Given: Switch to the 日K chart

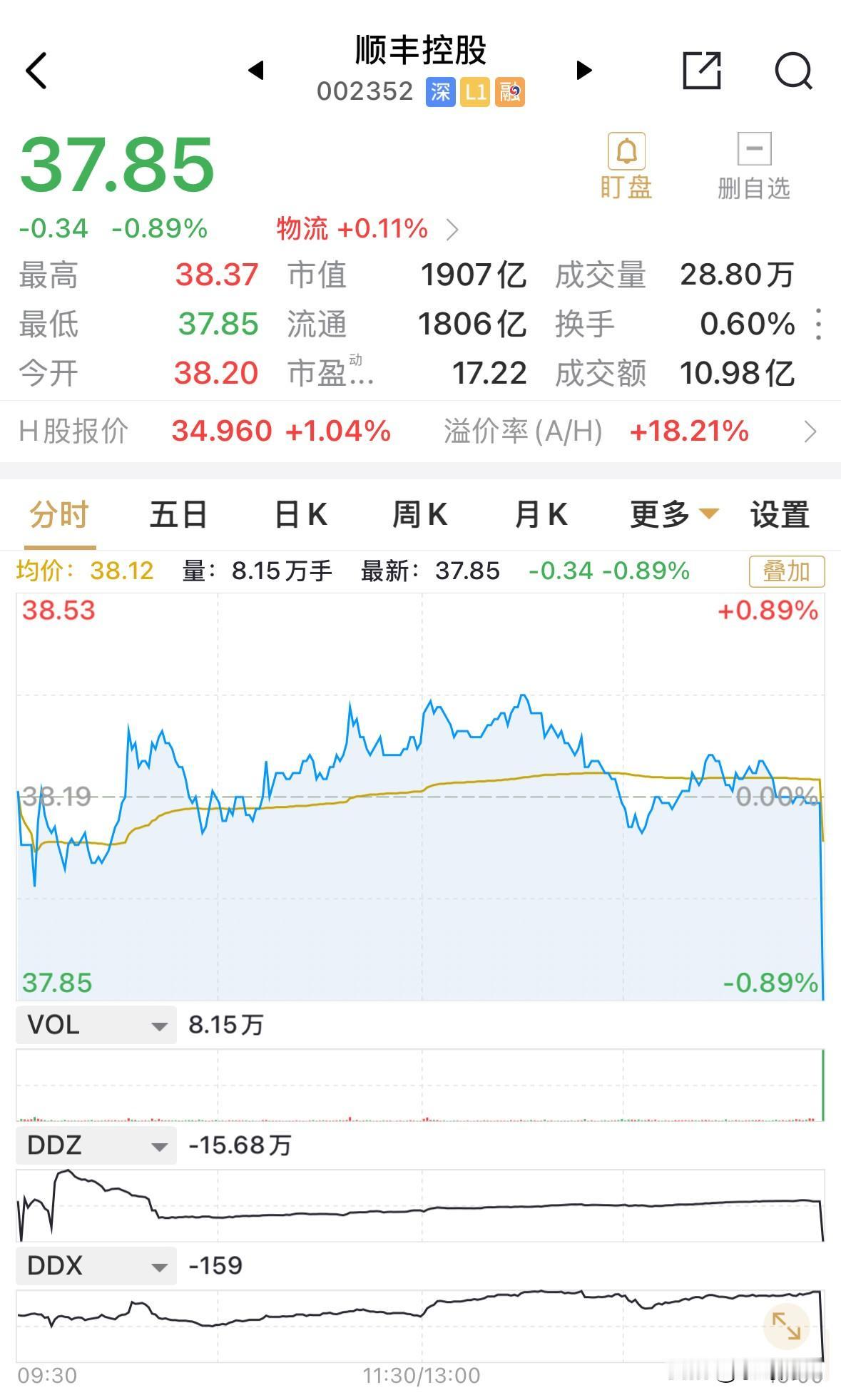Looking at the screenshot, I should pyautogui.click(x=300, y=514).
